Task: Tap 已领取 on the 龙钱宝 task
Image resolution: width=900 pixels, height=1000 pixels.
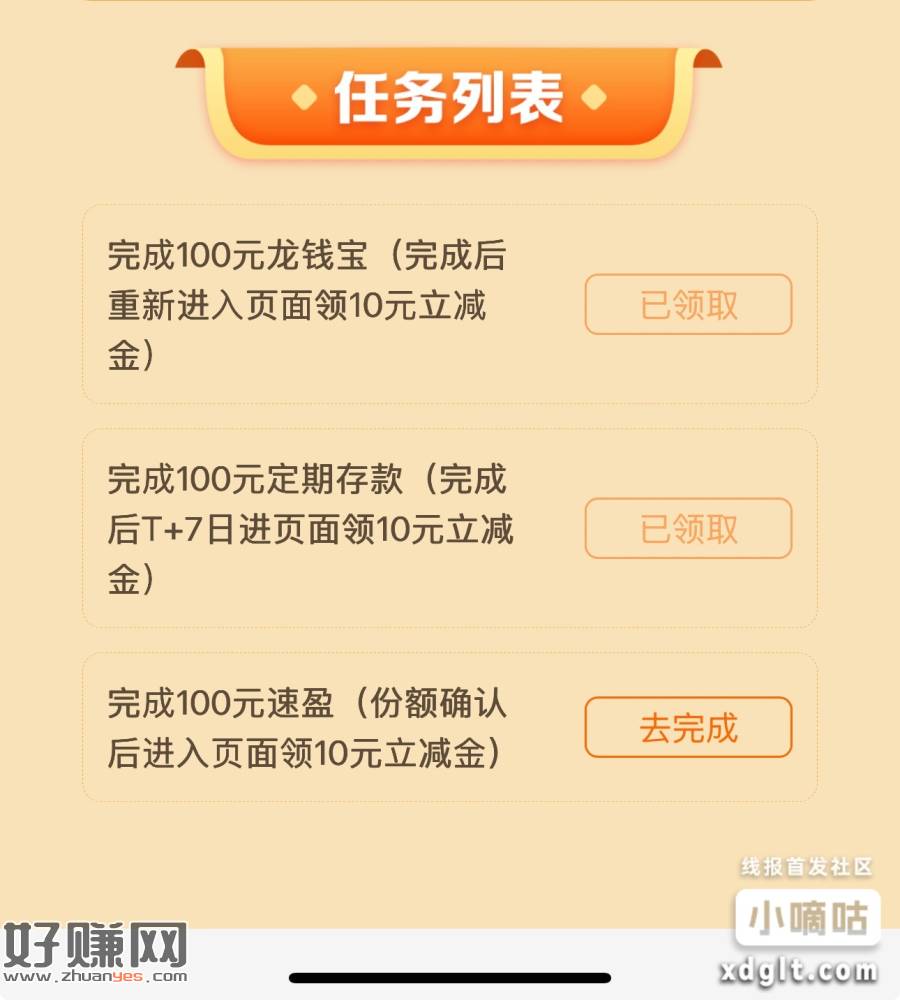Action: pyautogui.click(x=688, y=304)
